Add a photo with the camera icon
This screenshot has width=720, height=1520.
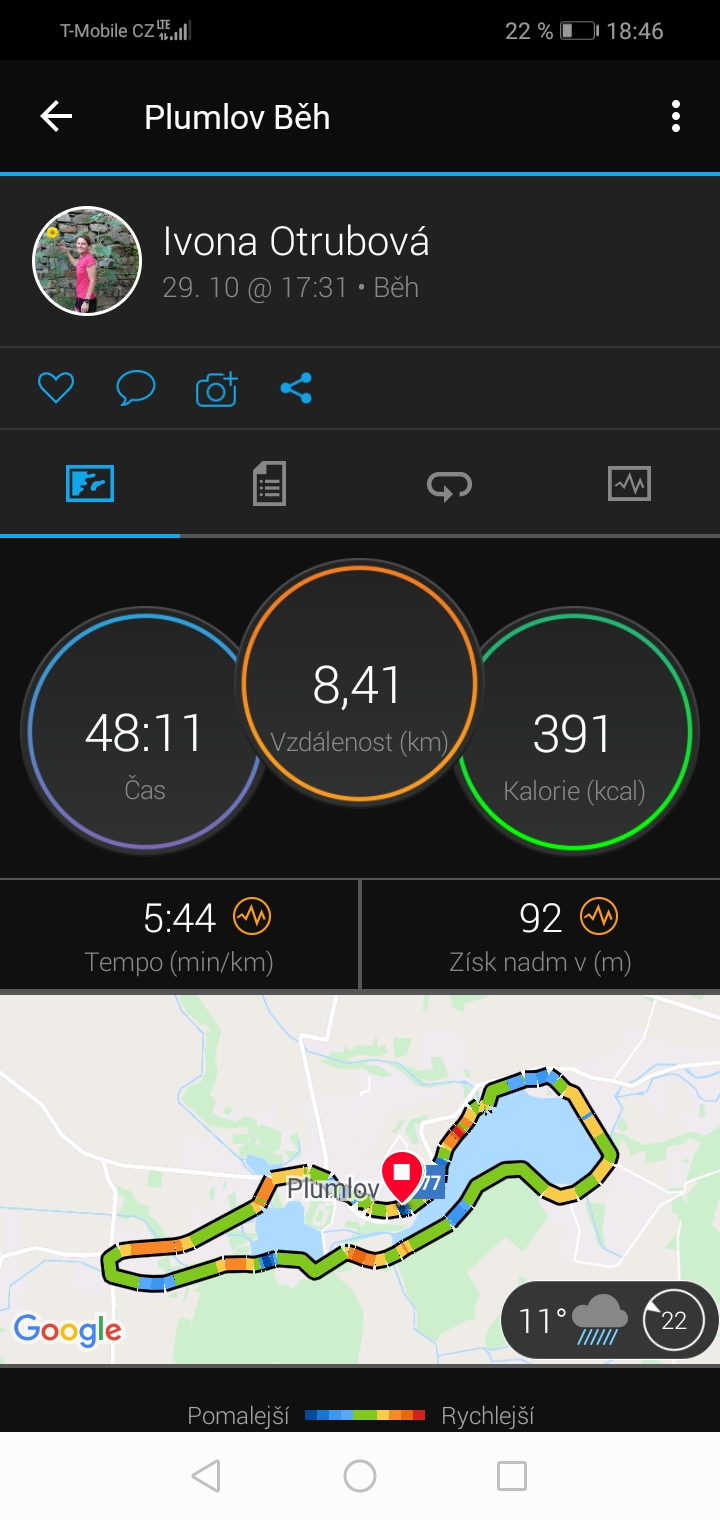click(216, 388)
